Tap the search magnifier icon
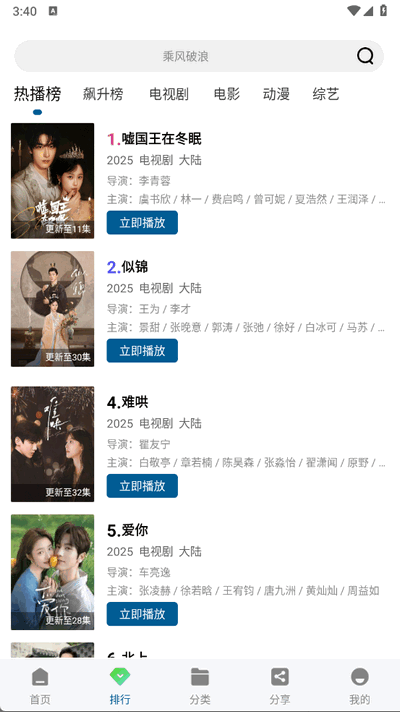 365,56
